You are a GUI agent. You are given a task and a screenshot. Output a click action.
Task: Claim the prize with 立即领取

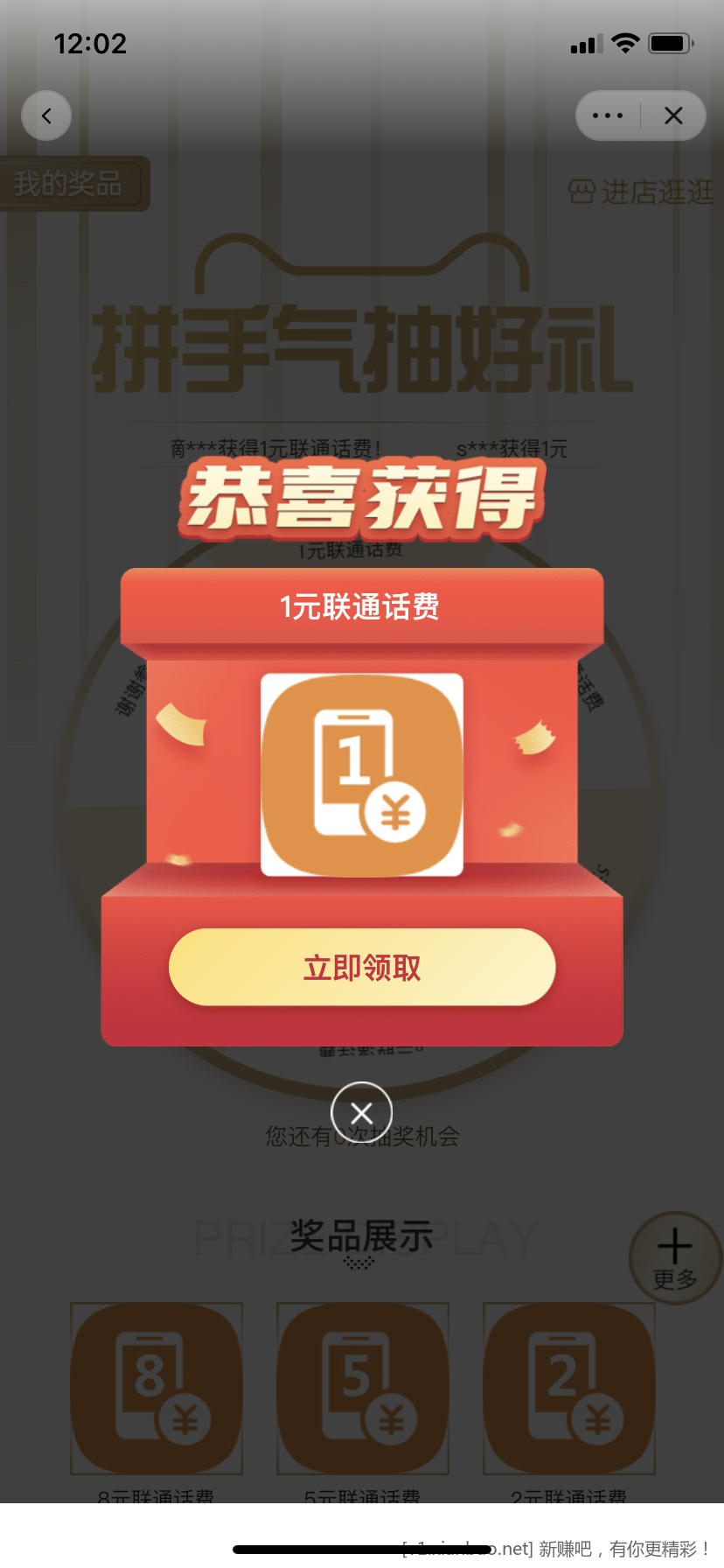tap(362, 968)
